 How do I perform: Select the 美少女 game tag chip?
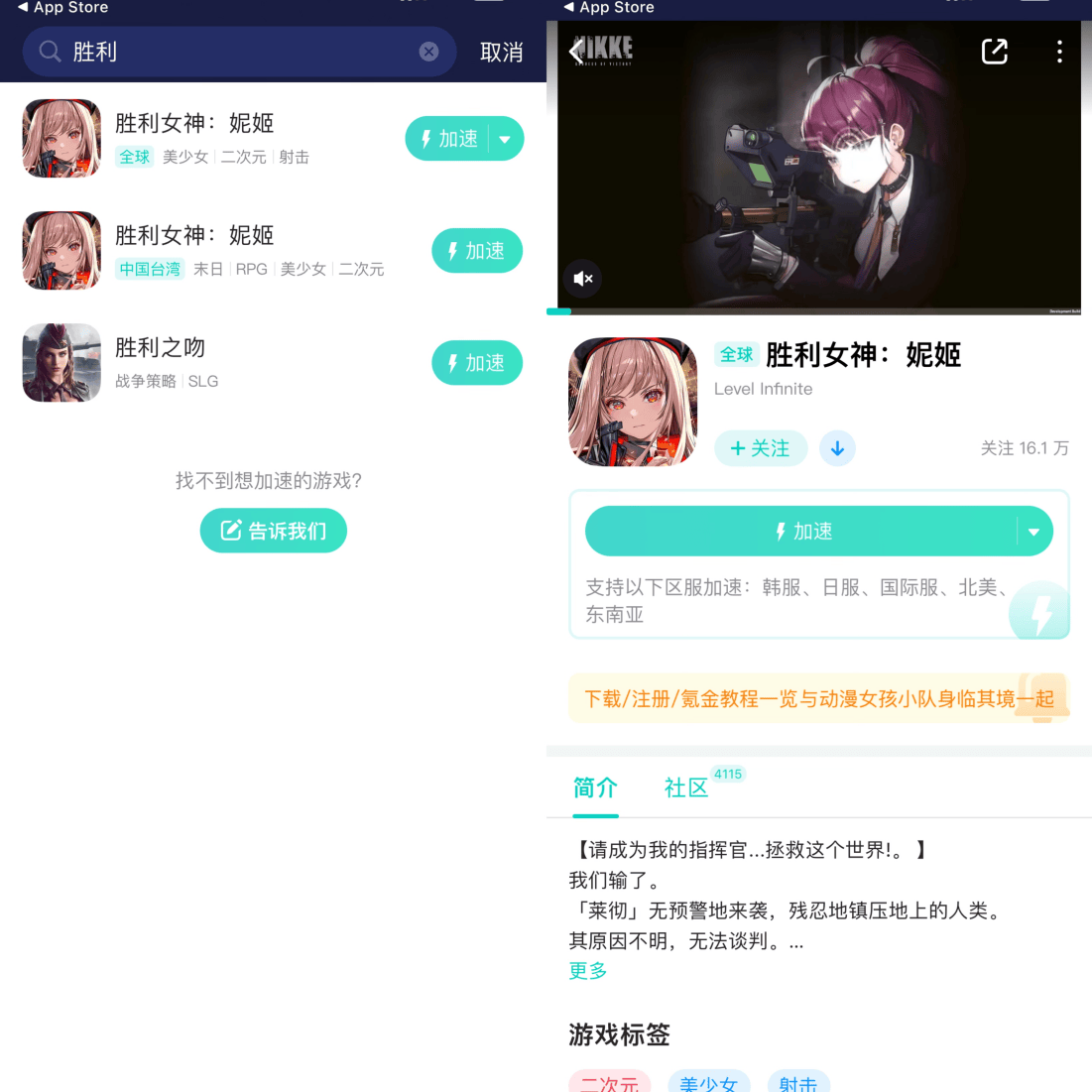click(x=708, y=1083)
